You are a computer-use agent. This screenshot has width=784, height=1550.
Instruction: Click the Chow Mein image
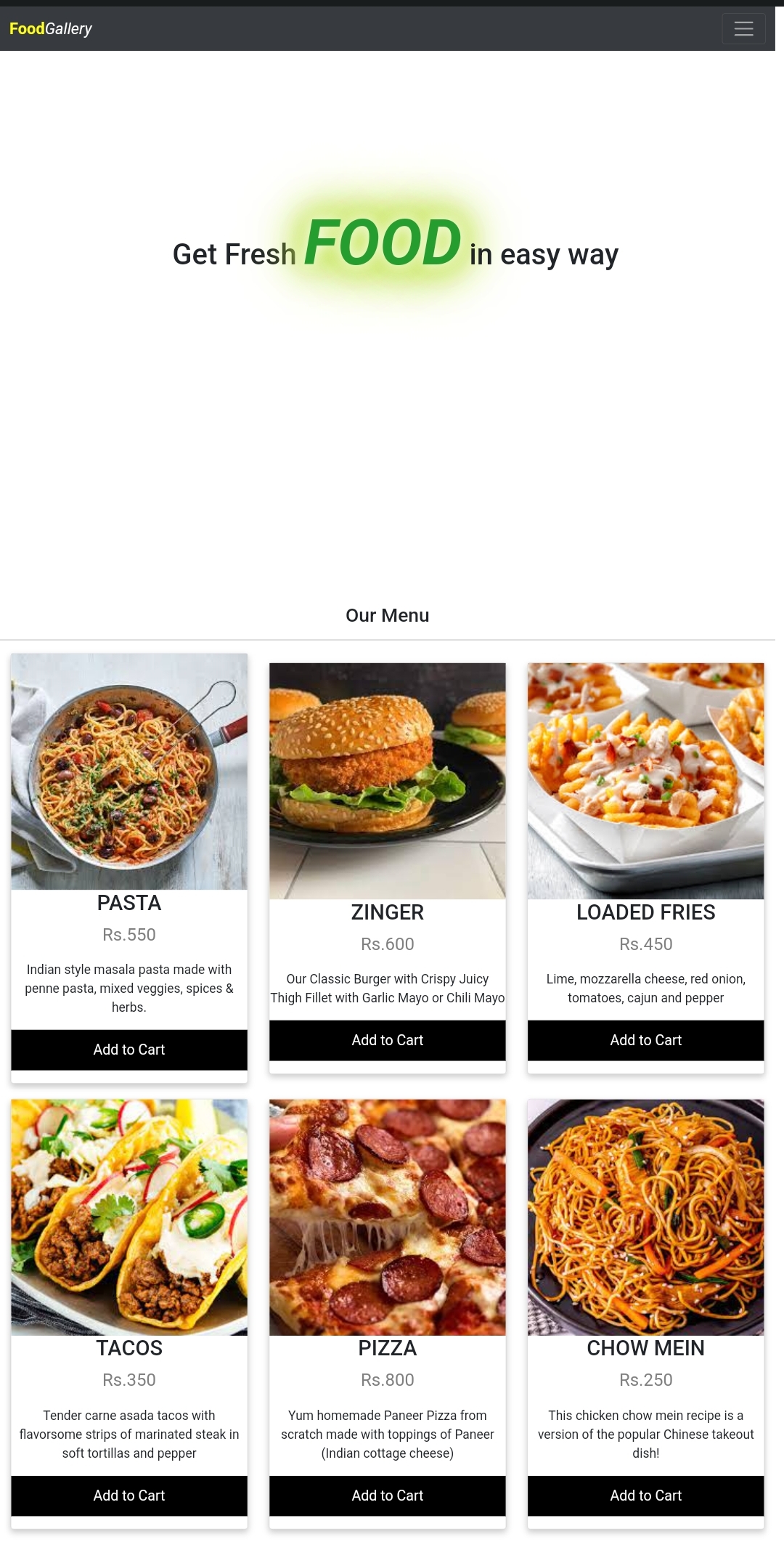[645, 1214]
